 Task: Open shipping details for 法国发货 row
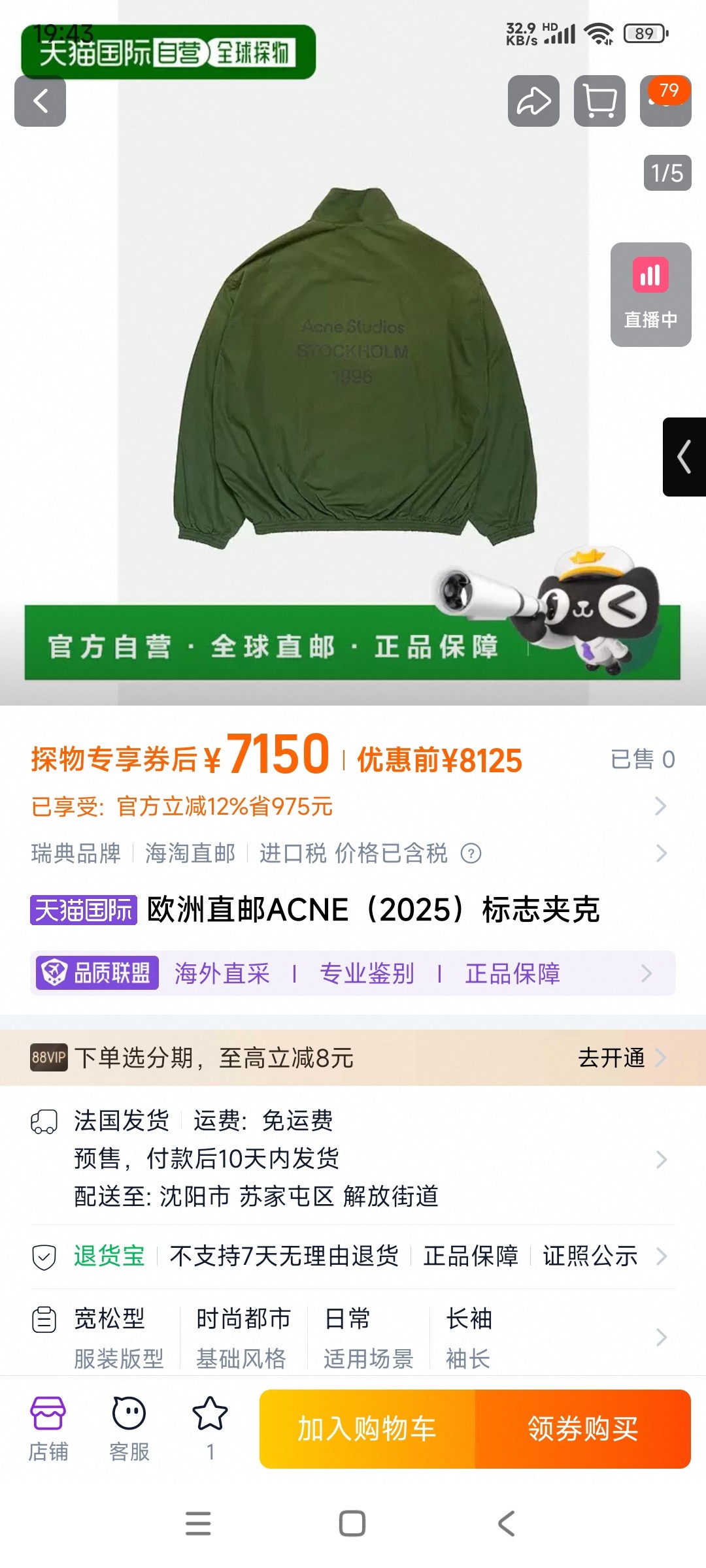[x=353, y=1158]
